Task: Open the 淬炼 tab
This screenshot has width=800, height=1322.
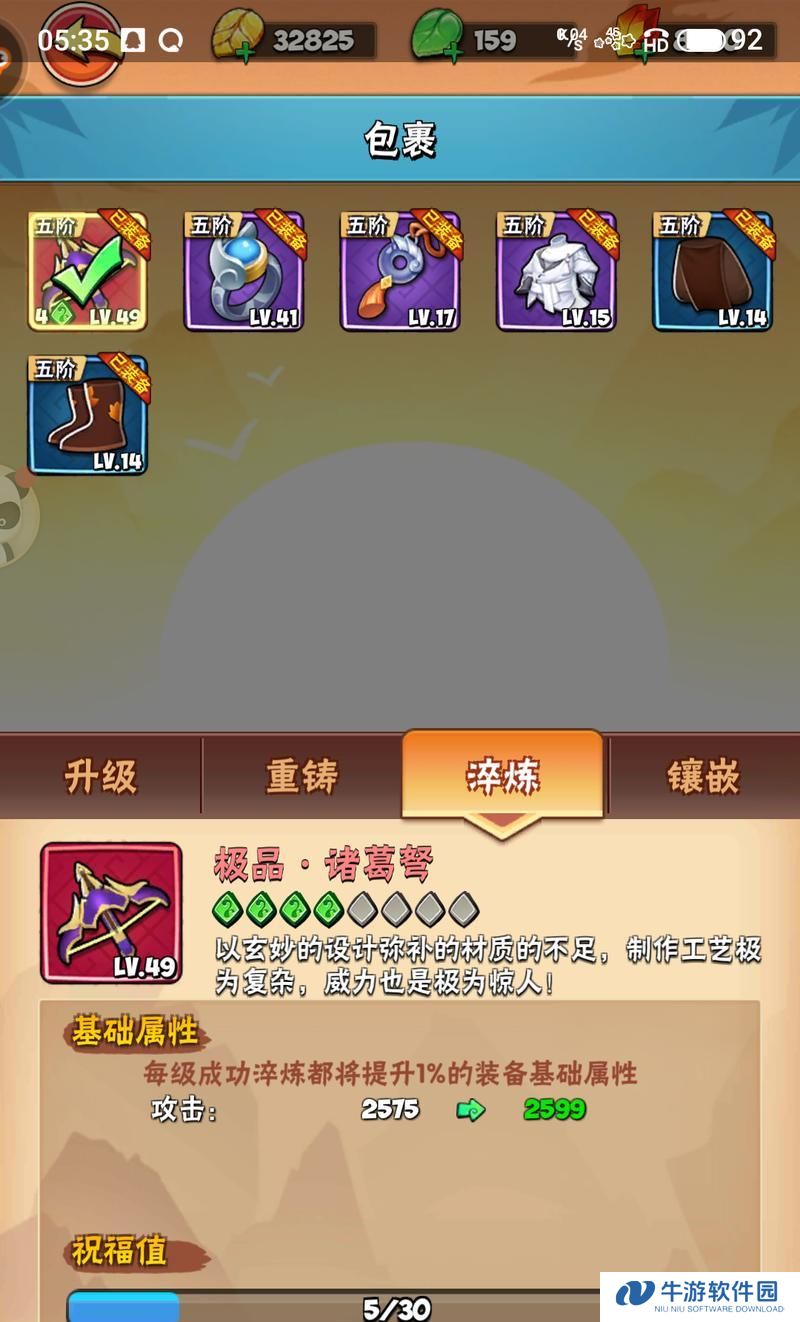Action: 503,777
